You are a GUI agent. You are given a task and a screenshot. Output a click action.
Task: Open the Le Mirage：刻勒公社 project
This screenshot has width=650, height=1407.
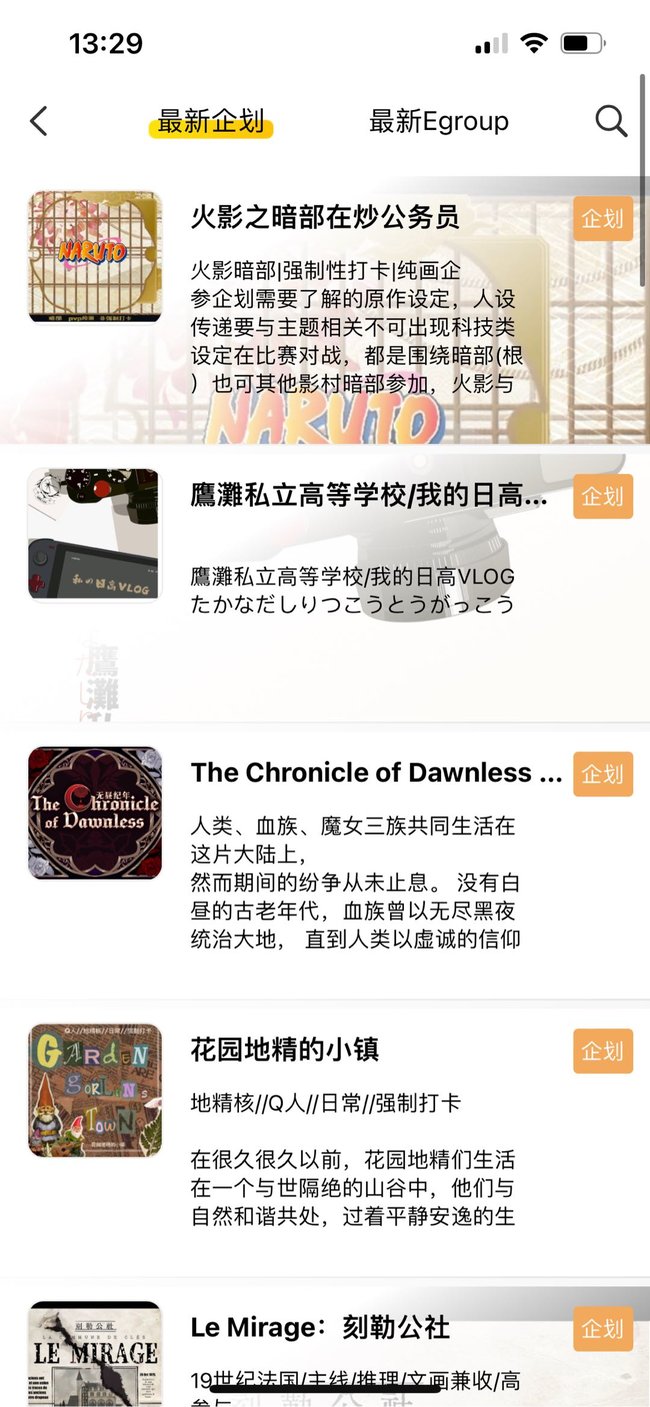320,1328
